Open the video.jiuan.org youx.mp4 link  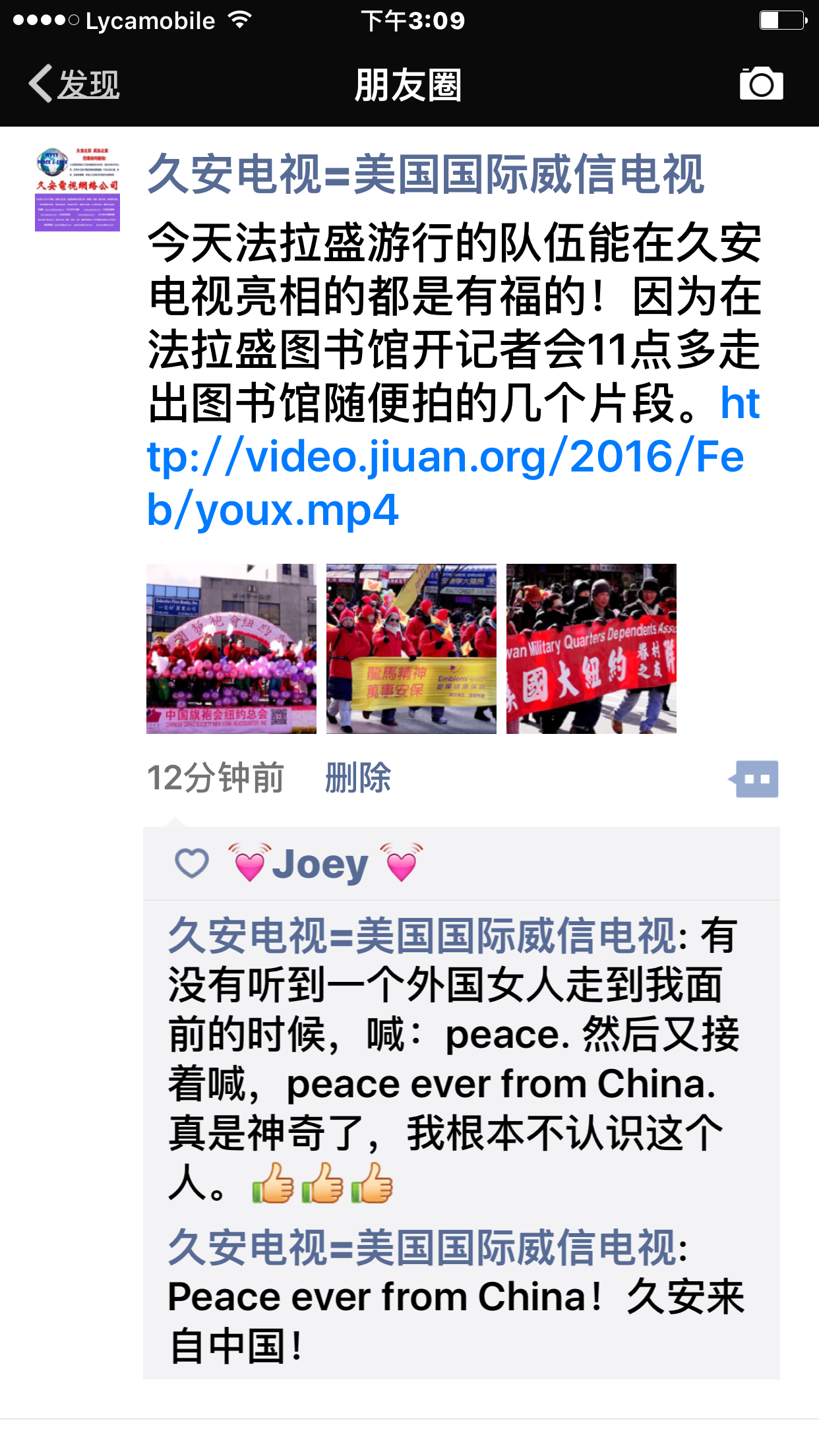pyautogui.click(x=444, y=458)
